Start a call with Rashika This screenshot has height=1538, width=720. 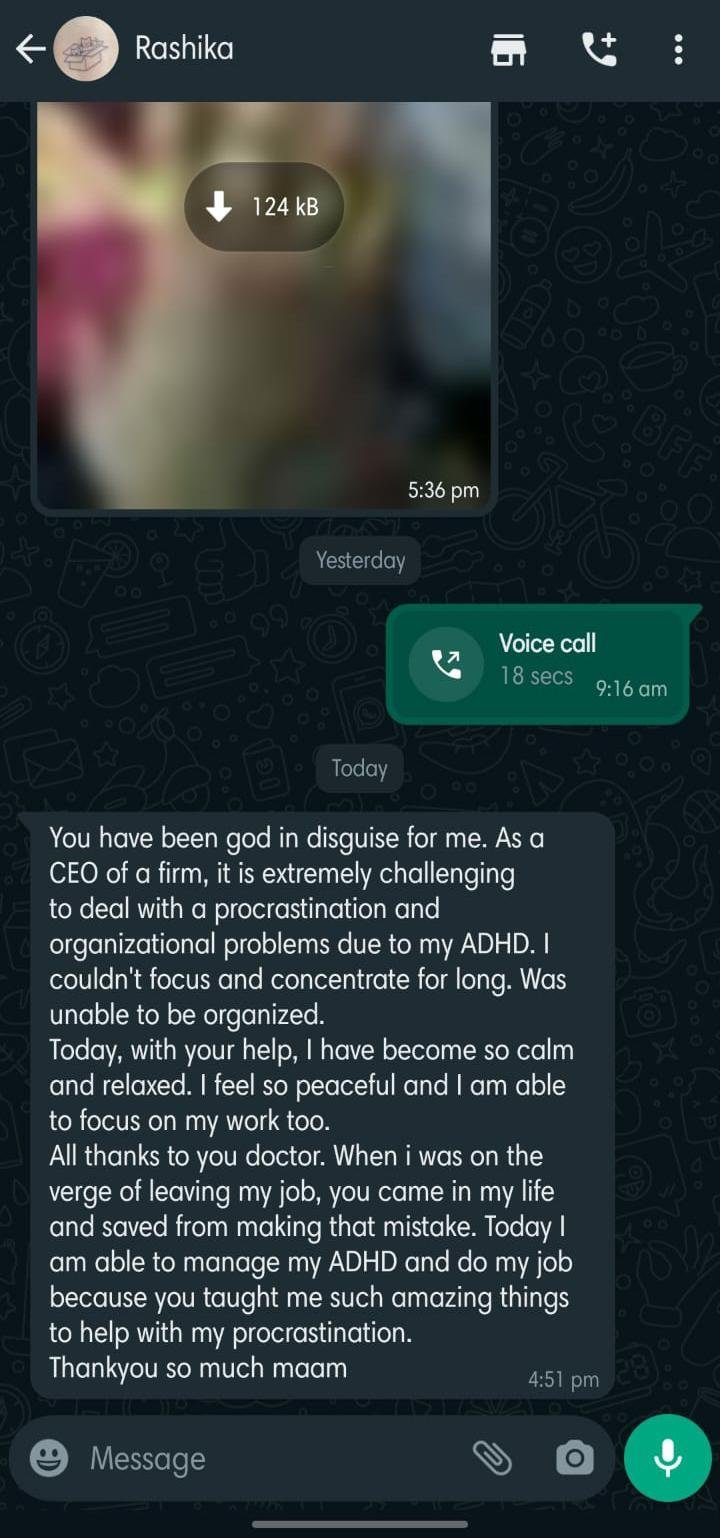[x=599, y=49]
